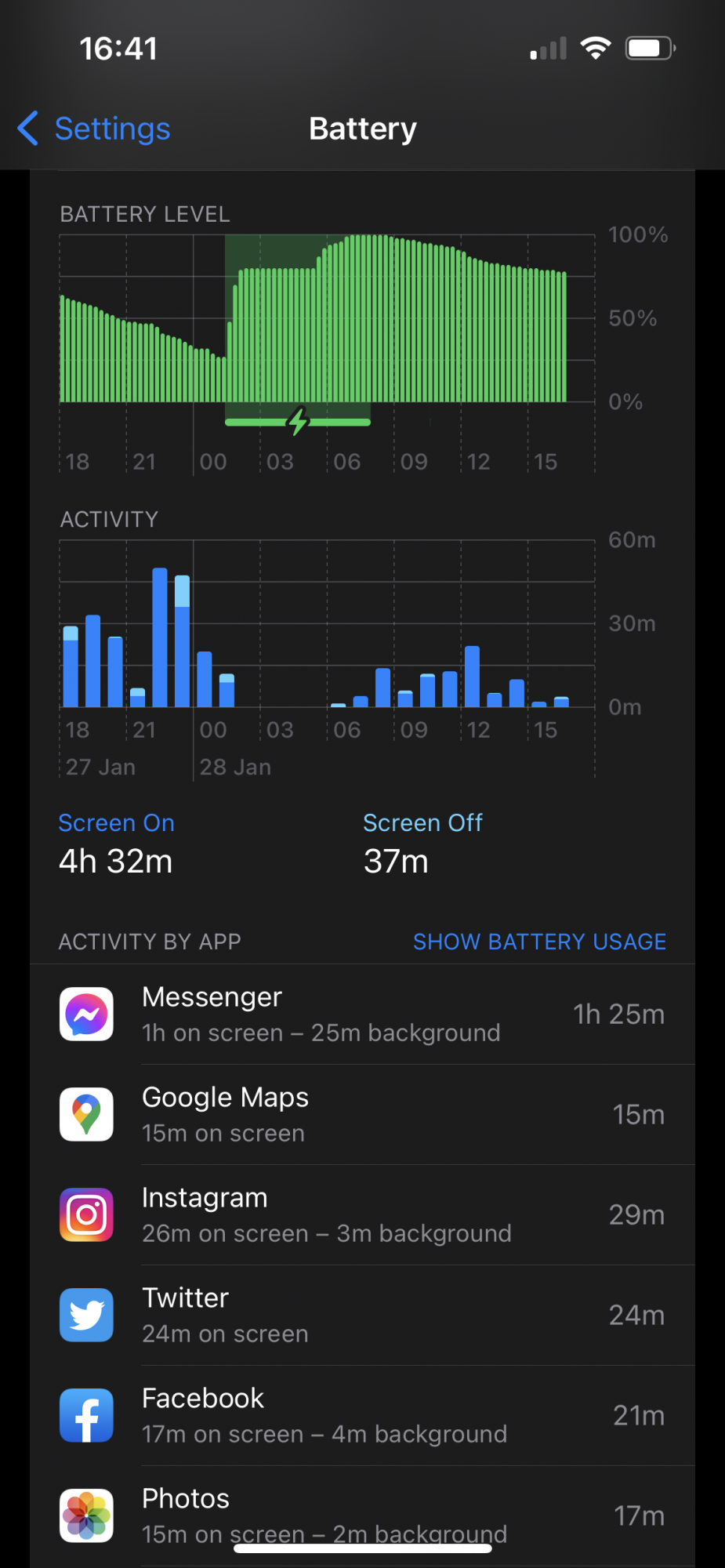The height and width of the screenshot is (1568, 725).
Task: Tap the Instagram activity row
Action: pyautogui.click(x=362, y=1215)
